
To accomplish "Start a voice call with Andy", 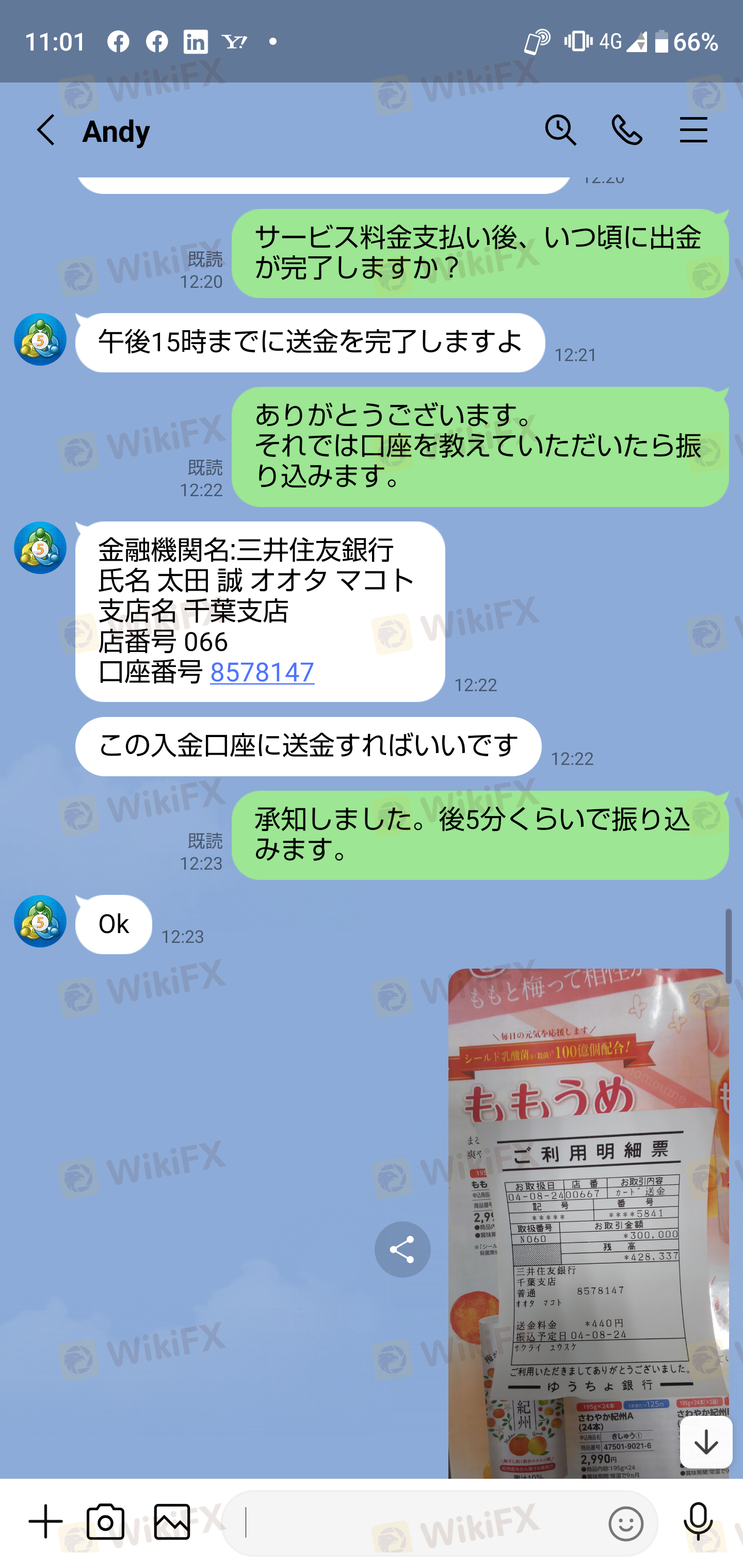I will pyautogui.click(x=627, y=130).
